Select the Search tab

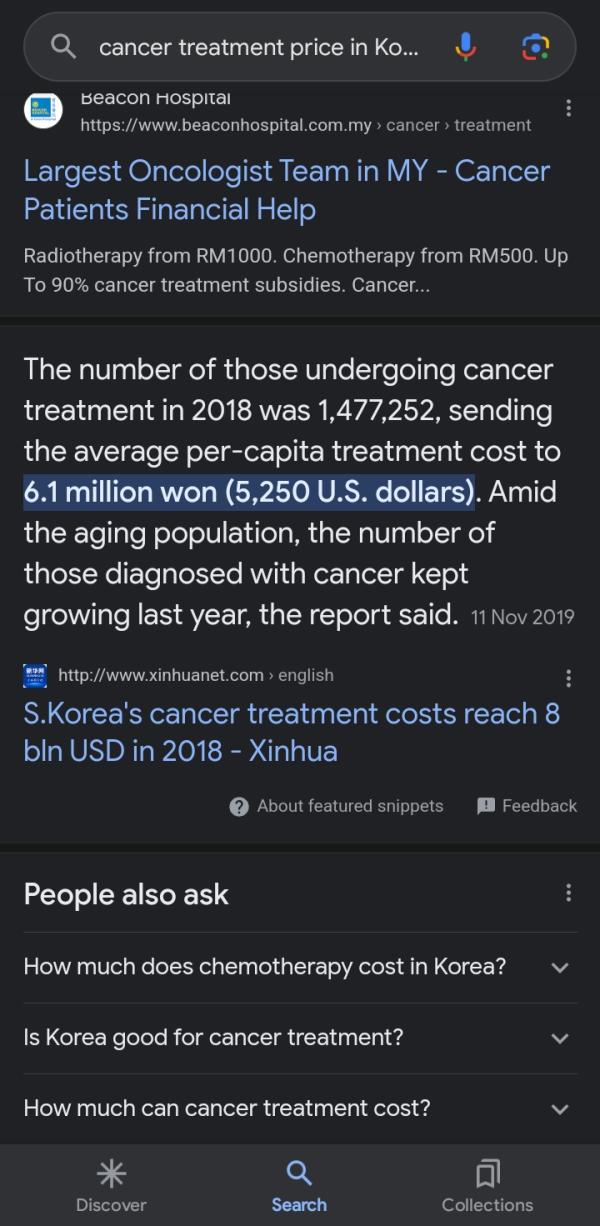[x=299, y=1185]
